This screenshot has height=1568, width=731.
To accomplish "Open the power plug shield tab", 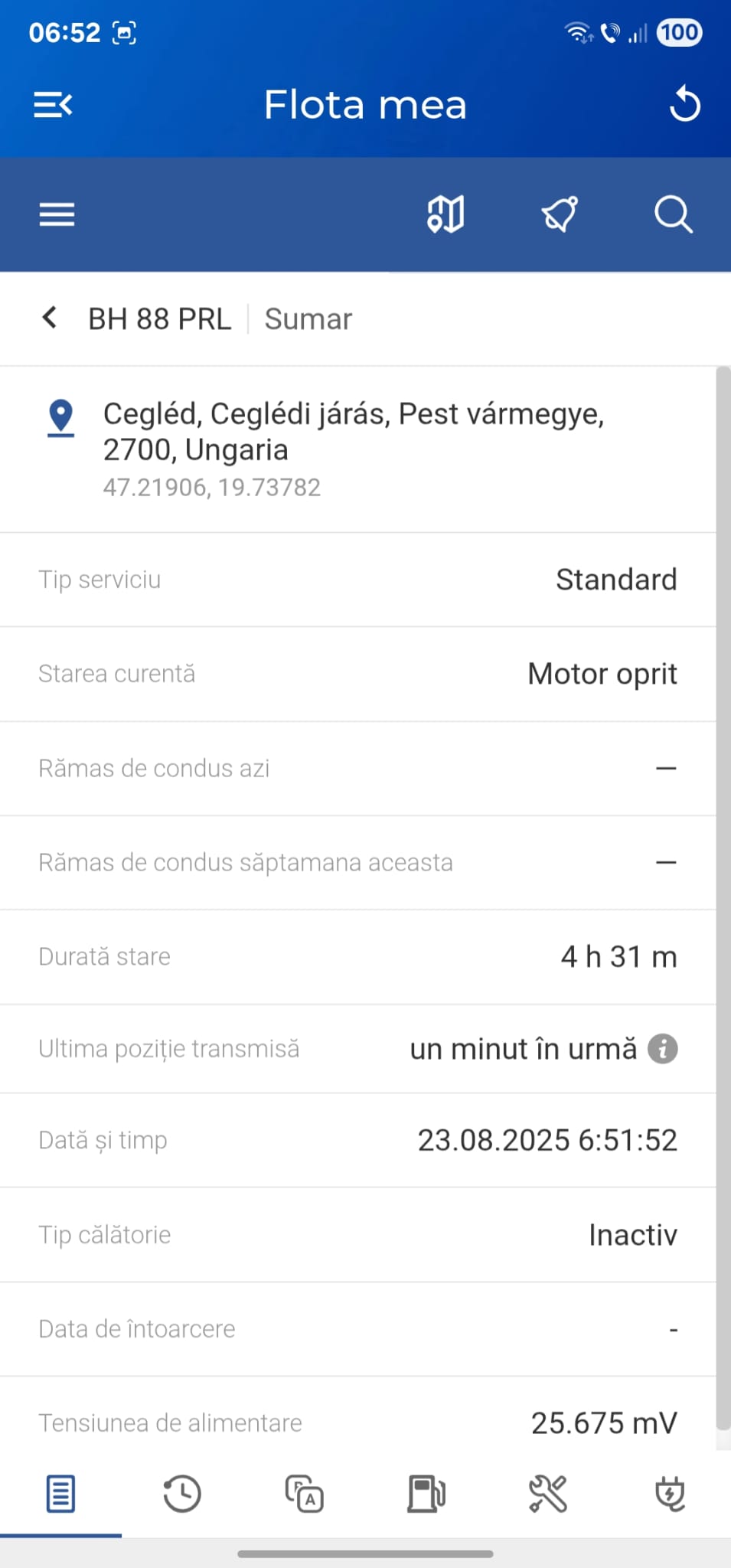I will [x=670, y=1494].
